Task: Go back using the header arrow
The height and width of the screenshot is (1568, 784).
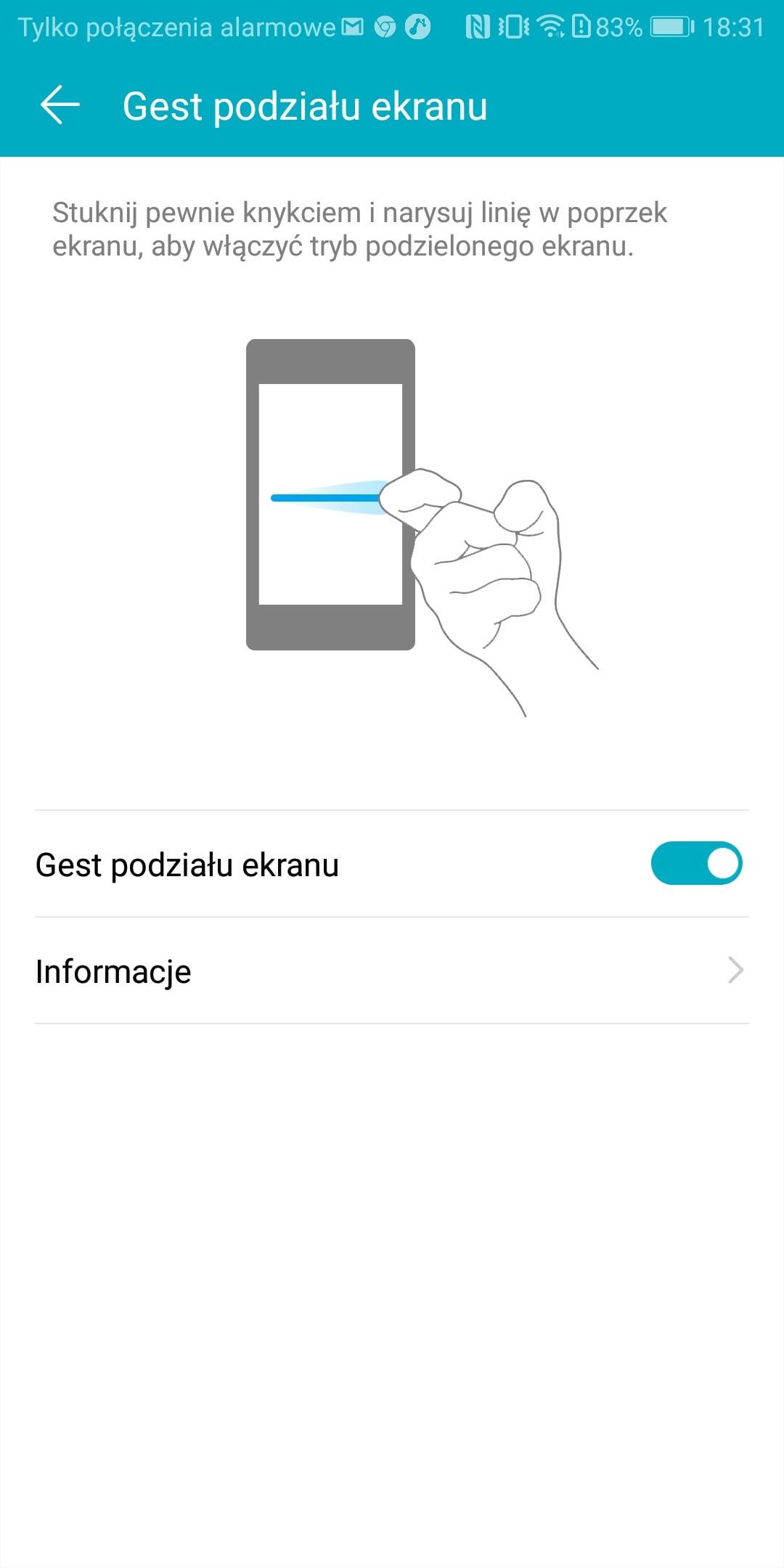Action: (60, 105)
